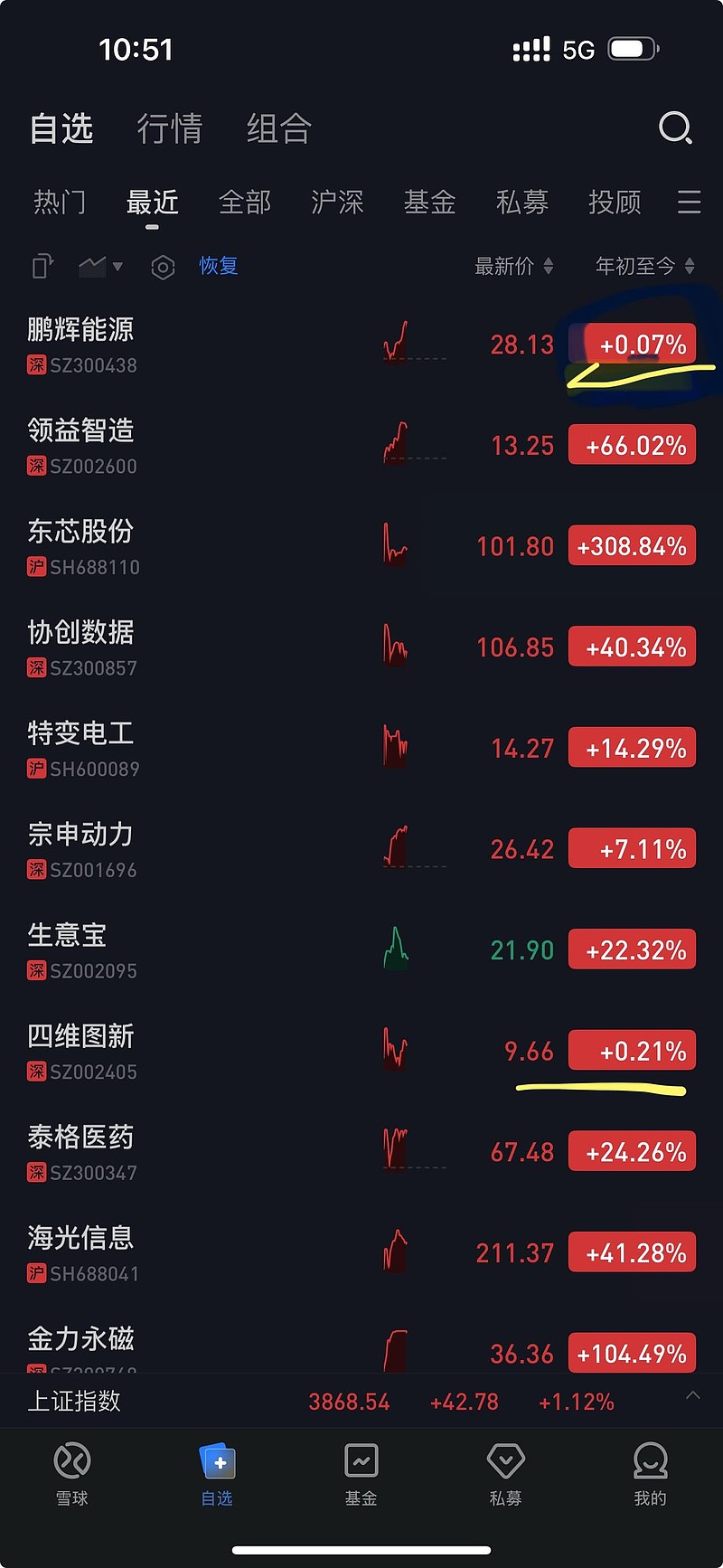Open the chart style dropdown

coord(100,266)
